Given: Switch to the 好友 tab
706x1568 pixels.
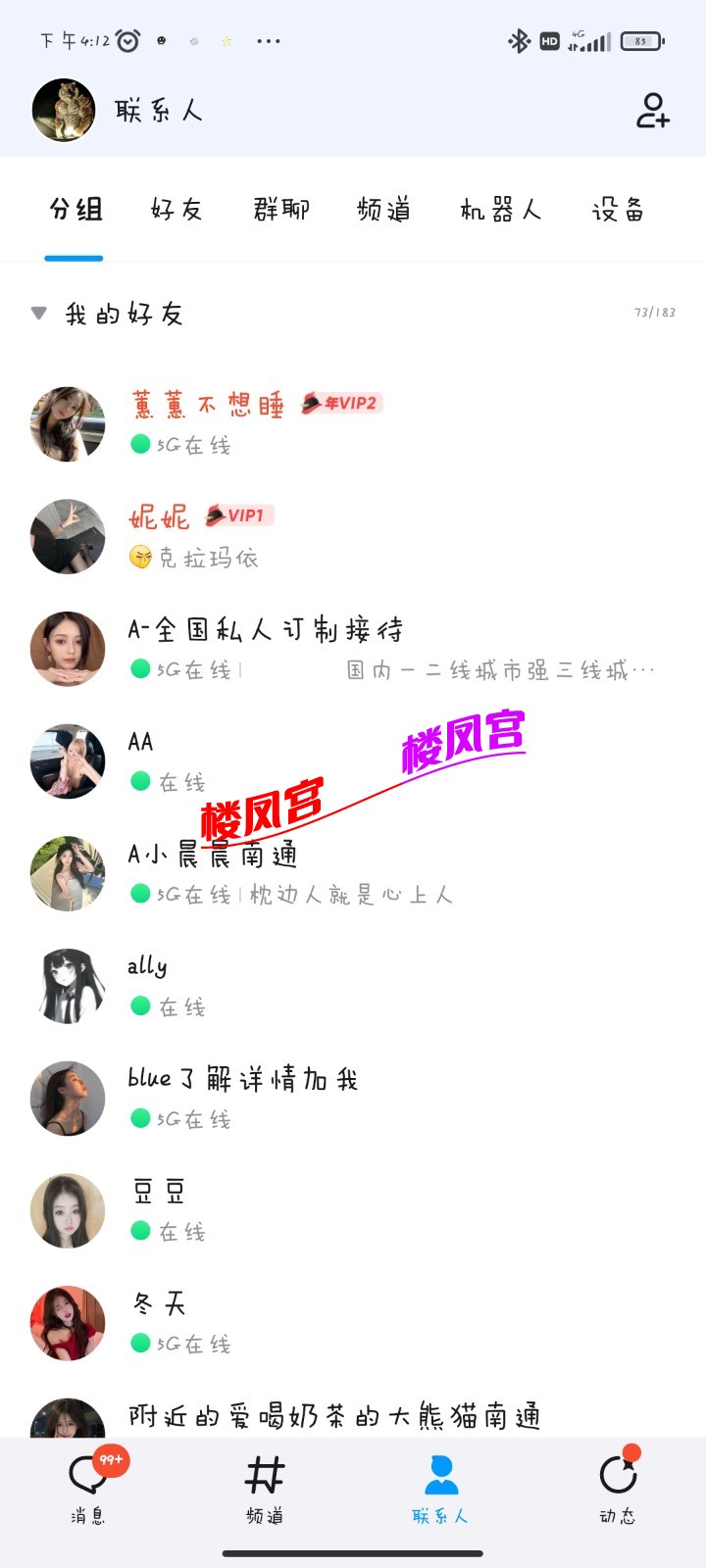Looking at the screenshot, I should (x=176, y=210).
